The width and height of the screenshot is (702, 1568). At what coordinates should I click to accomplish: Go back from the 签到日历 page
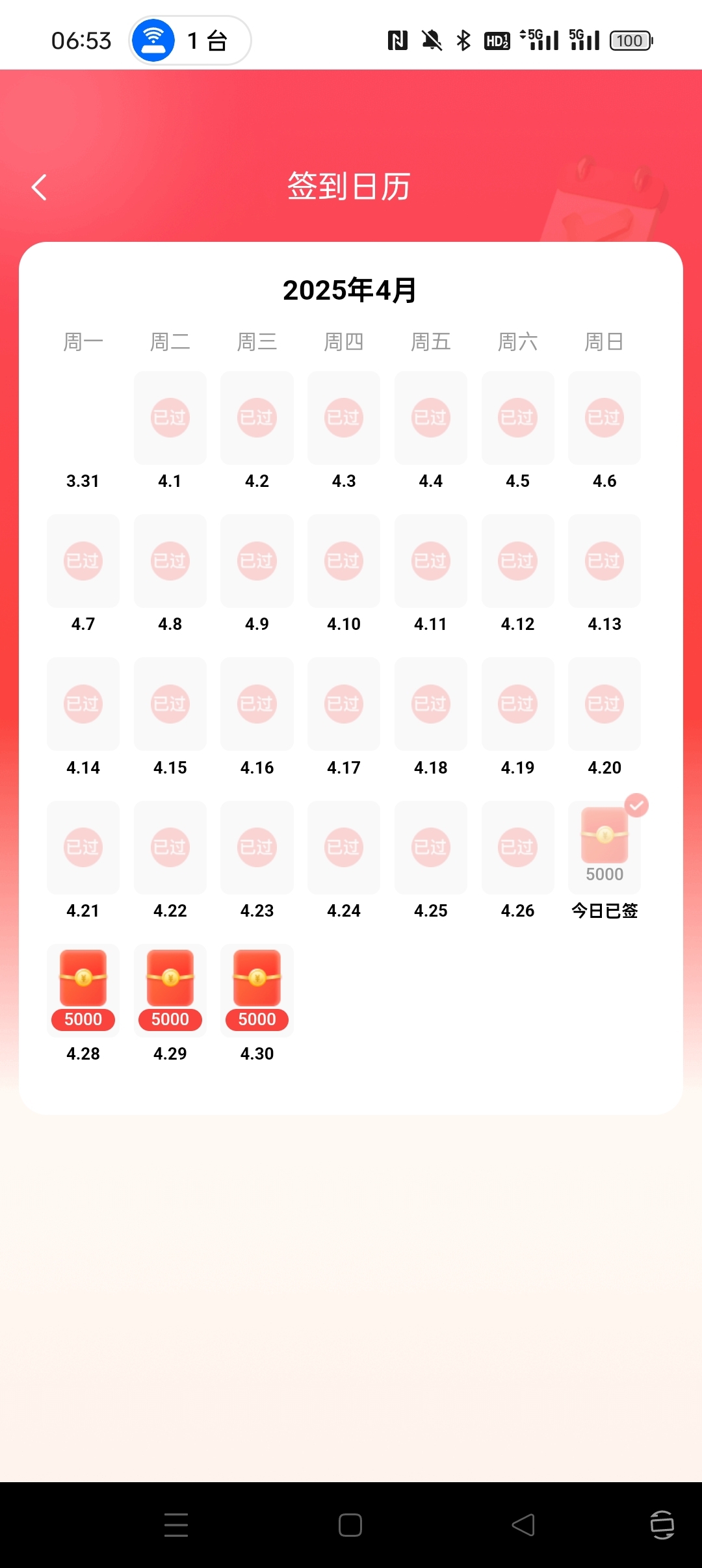point(40,187)
